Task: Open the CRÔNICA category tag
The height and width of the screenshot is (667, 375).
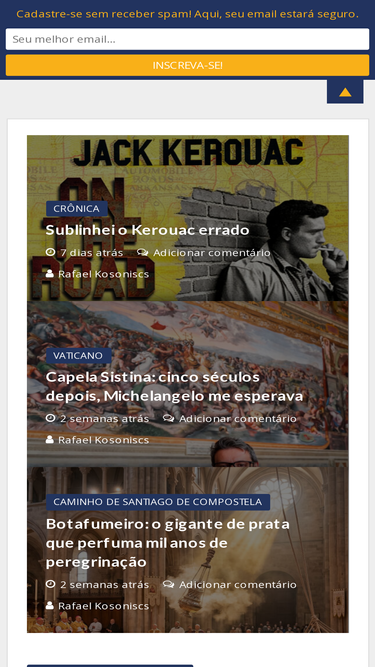Action: (x=77, y=208)
